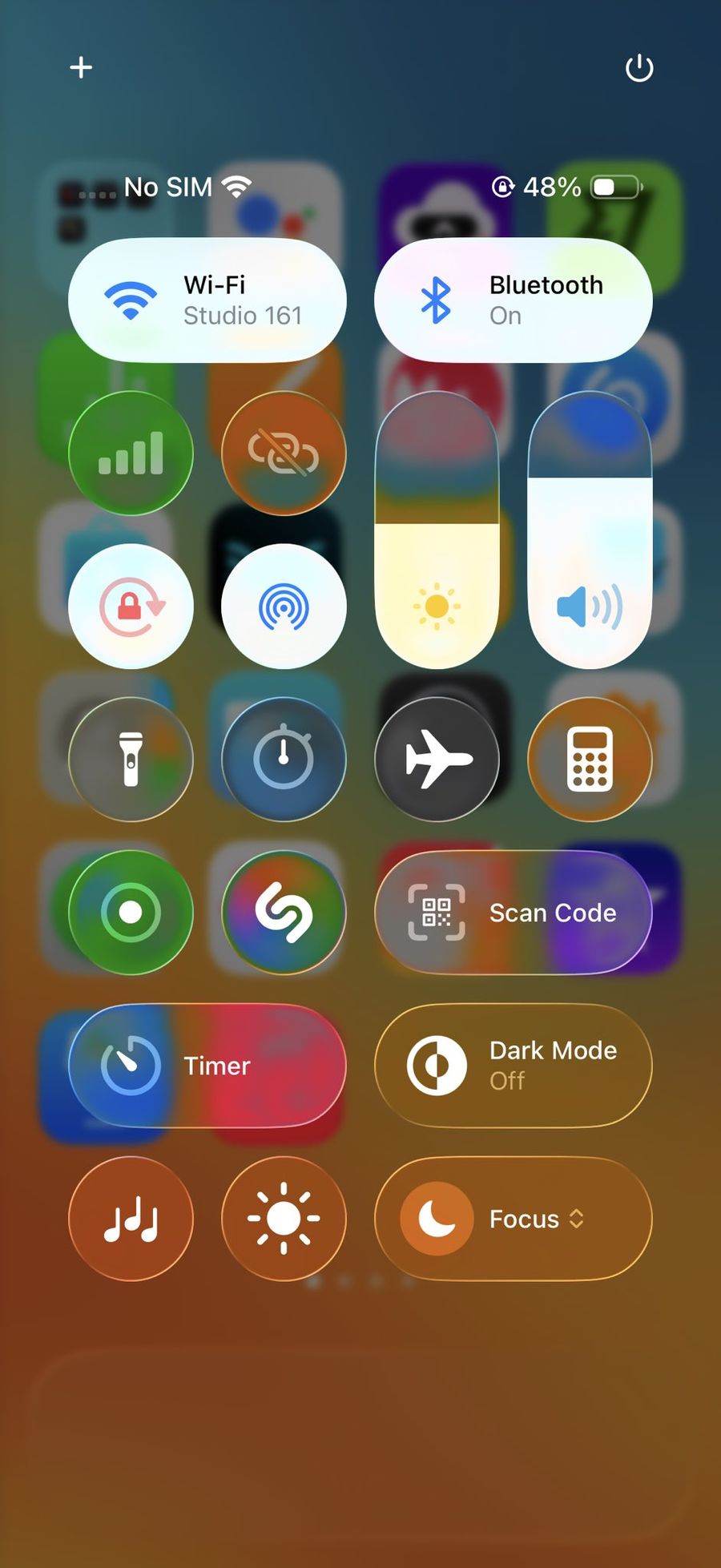
Task: Turn on Dark Mode
Action: pos(514,1066)
